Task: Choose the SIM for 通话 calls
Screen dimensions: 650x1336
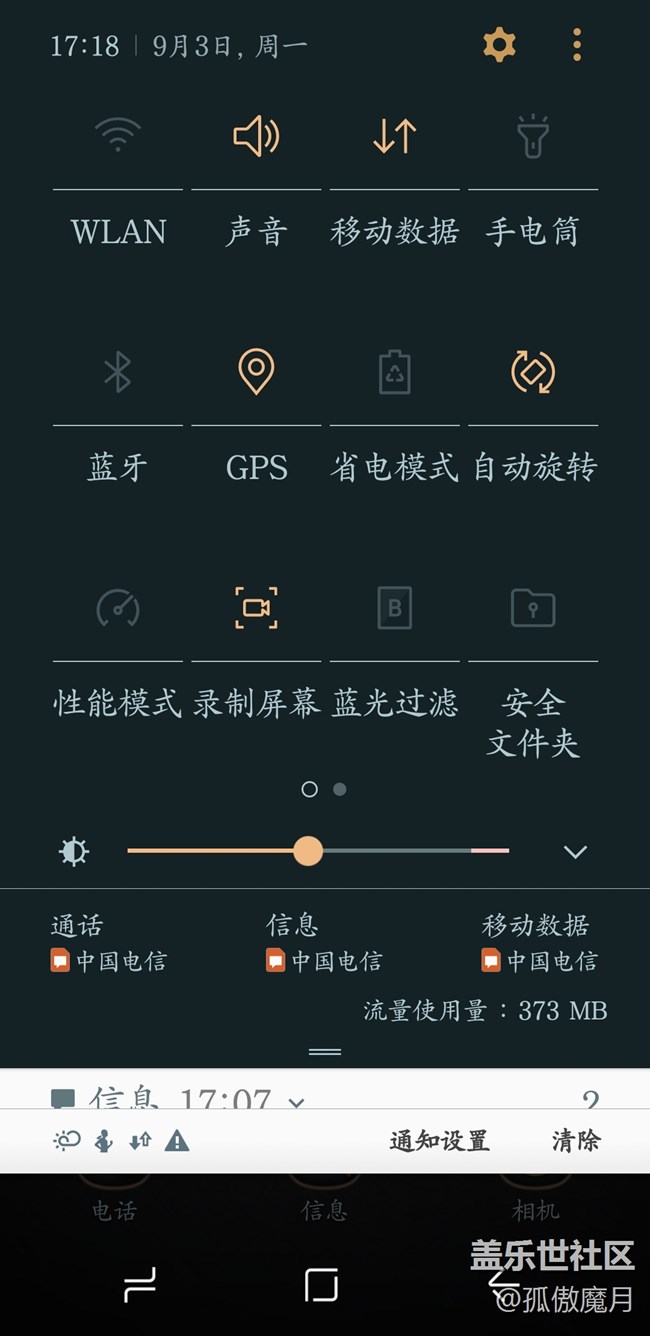Action: coord(109,943)
